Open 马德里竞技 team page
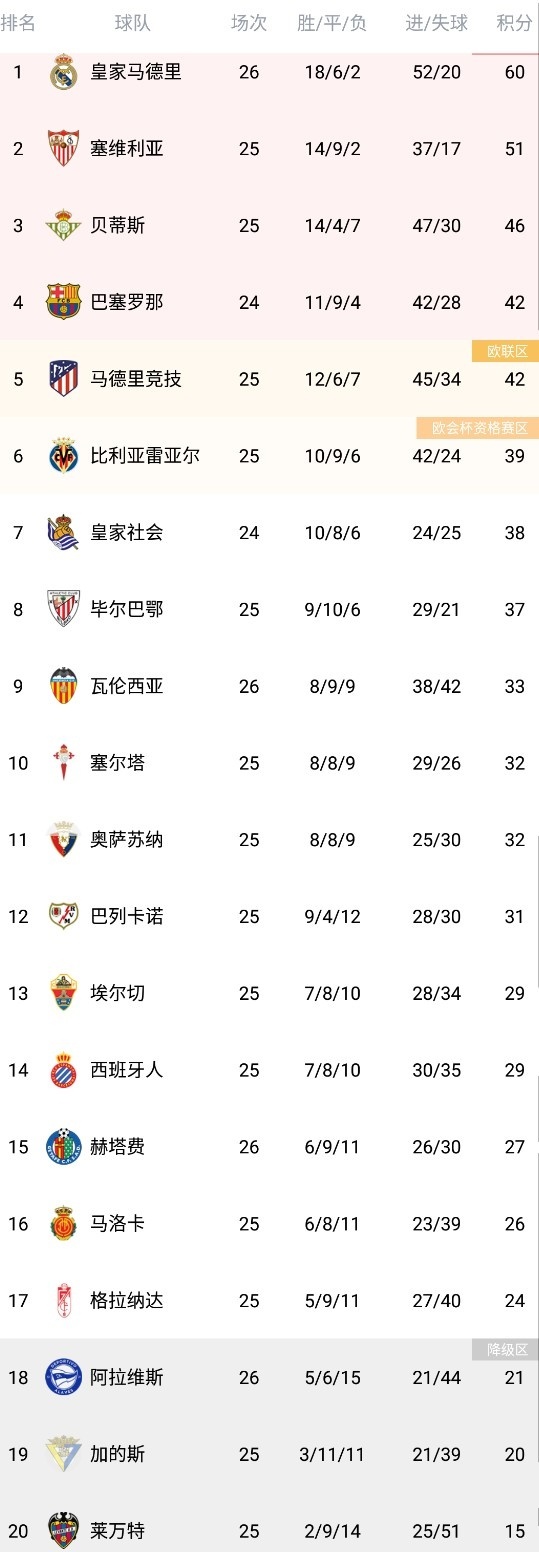The height and width of the screenshot is (1552, 539). (269, 379)
